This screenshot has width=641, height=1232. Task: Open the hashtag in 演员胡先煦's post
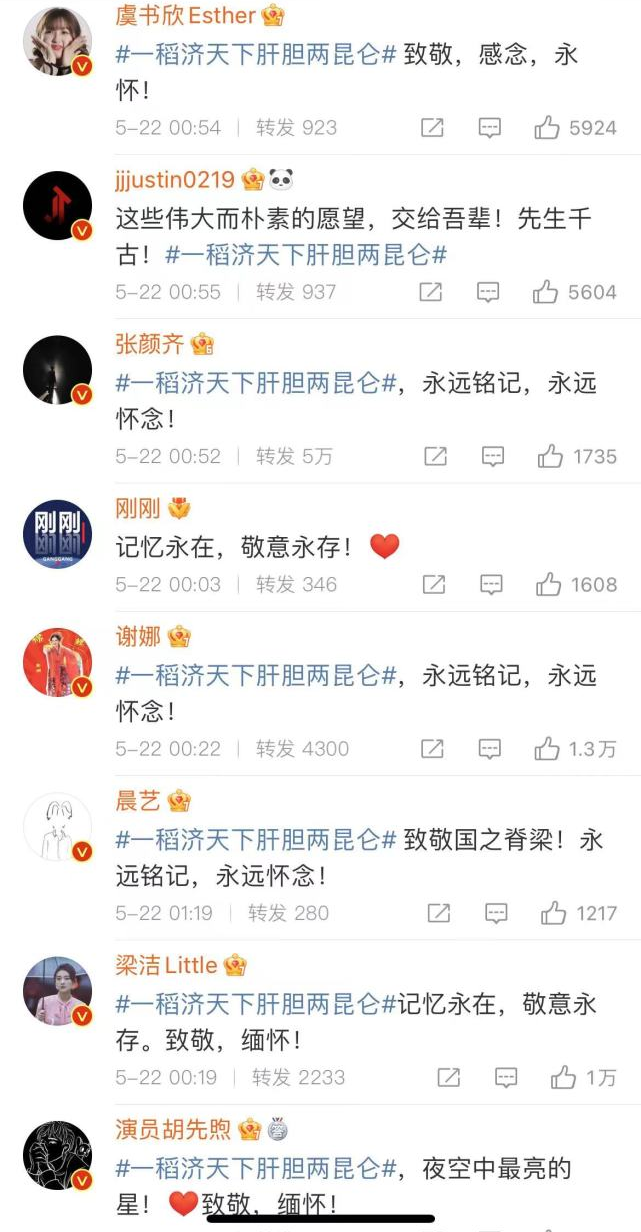tap(257, 1168)
